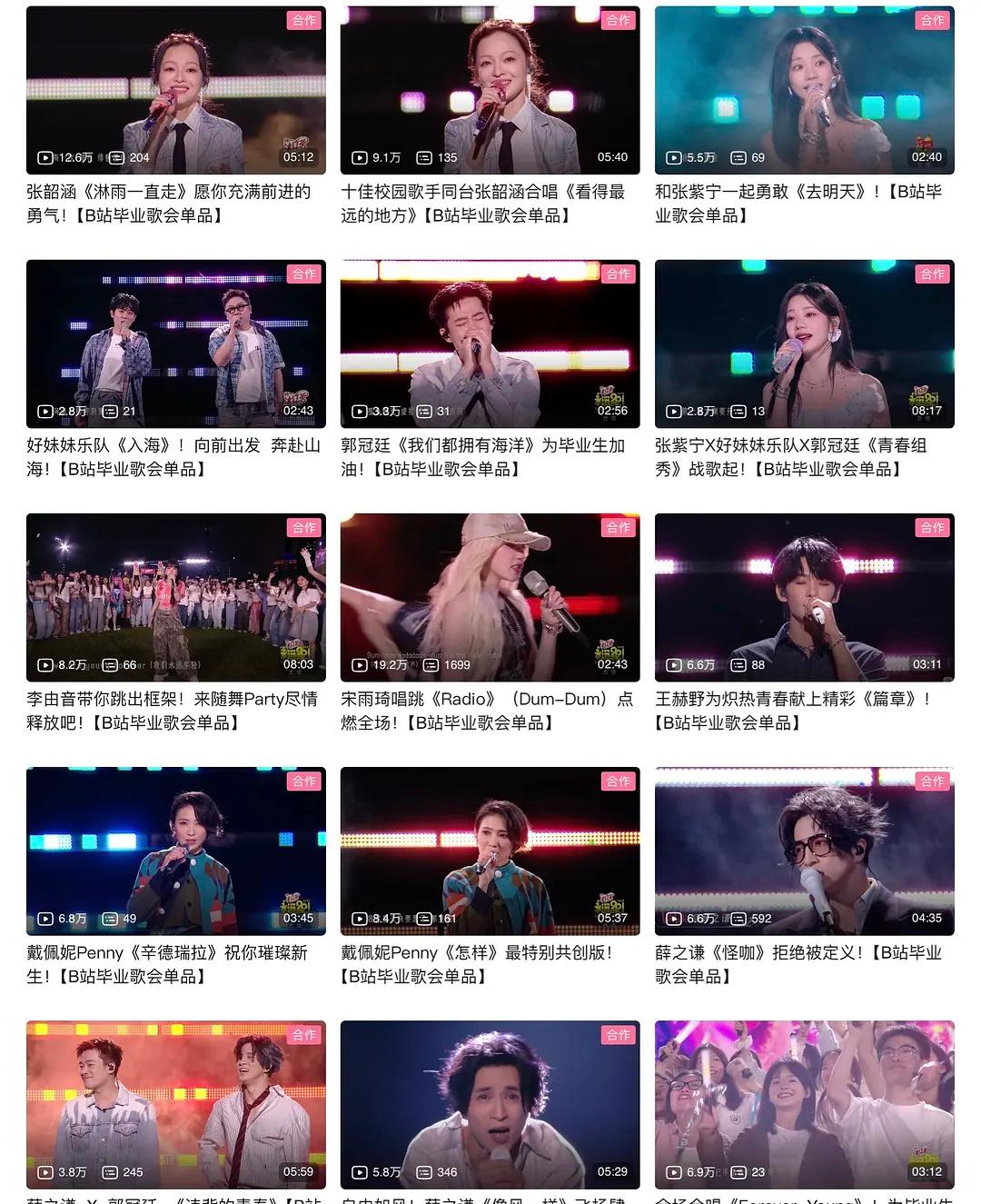Viewport: 981px width, 1204px height.
Task: Play 张韶涵合唱《看得最远的地方》 video
Action: pyautogui.click(x=490, y=90)
